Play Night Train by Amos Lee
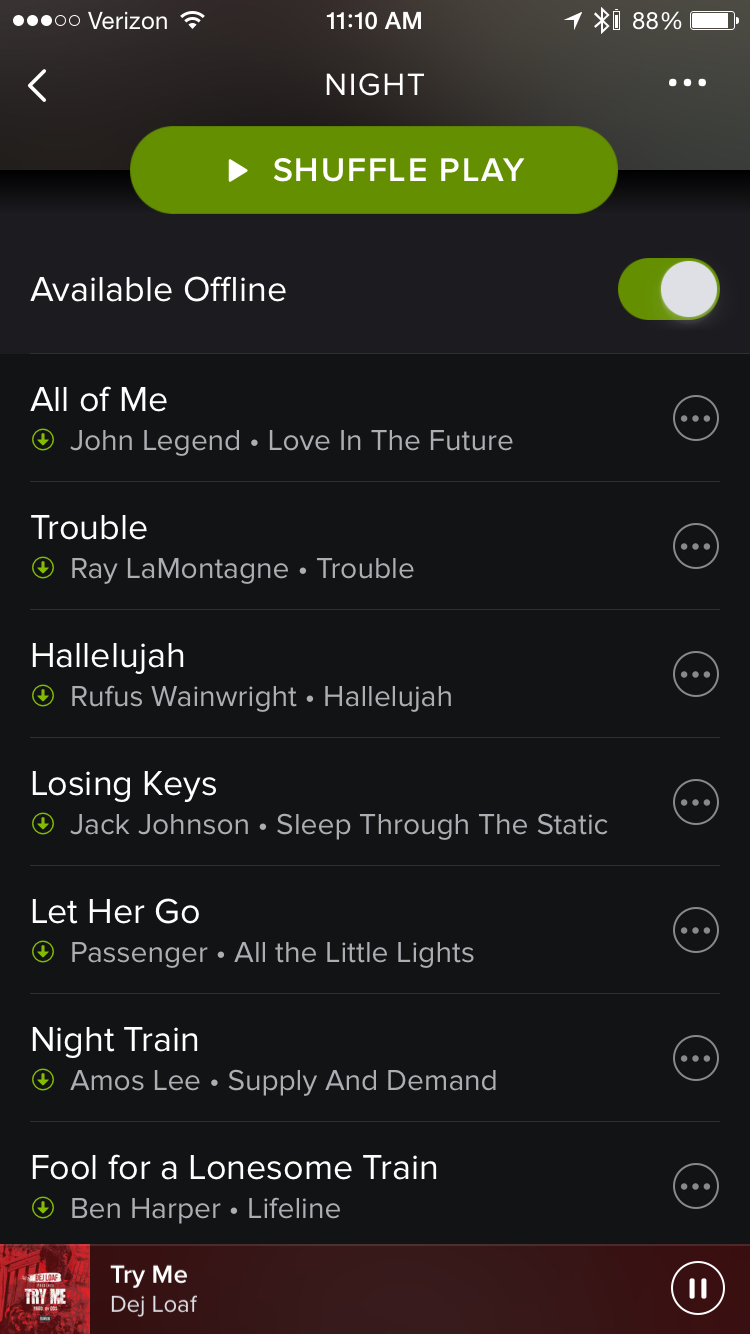750x1334 pixels. coord(340,1058)
